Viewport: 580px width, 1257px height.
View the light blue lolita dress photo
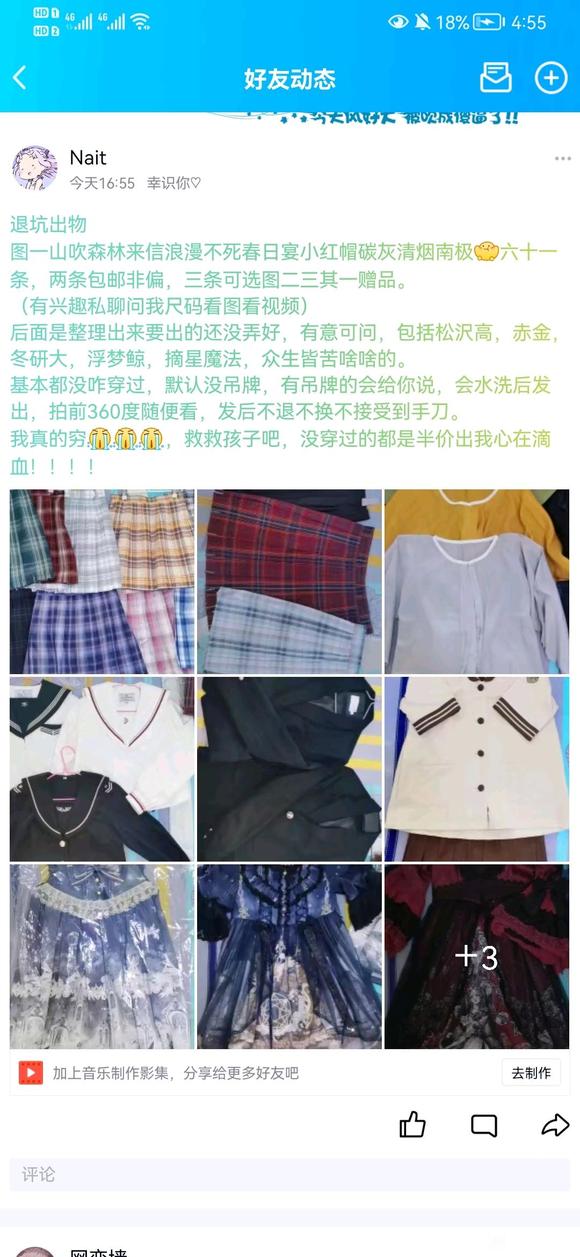pos(102,957)
